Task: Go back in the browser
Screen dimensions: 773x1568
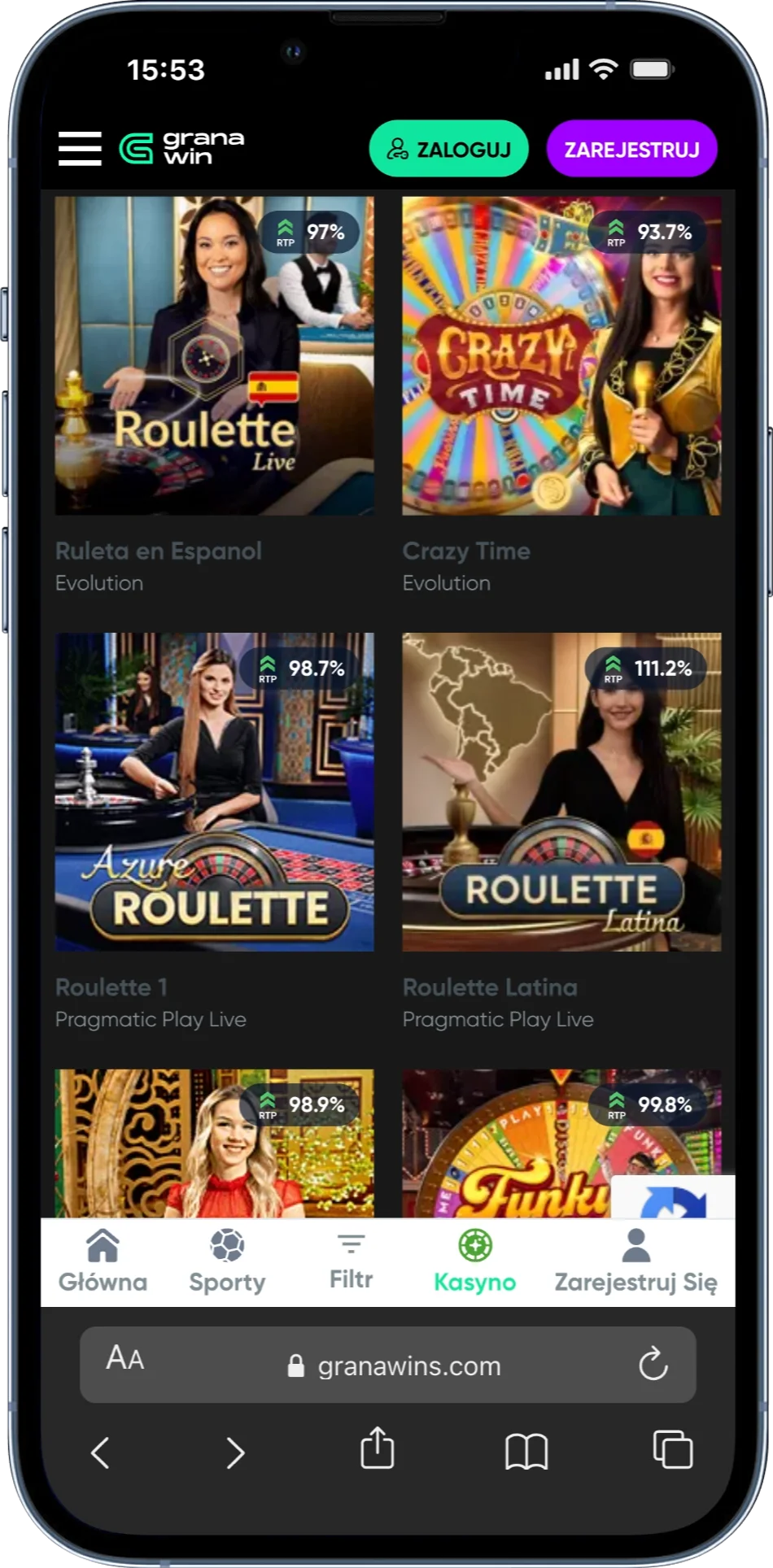Action: (100, 1452)
